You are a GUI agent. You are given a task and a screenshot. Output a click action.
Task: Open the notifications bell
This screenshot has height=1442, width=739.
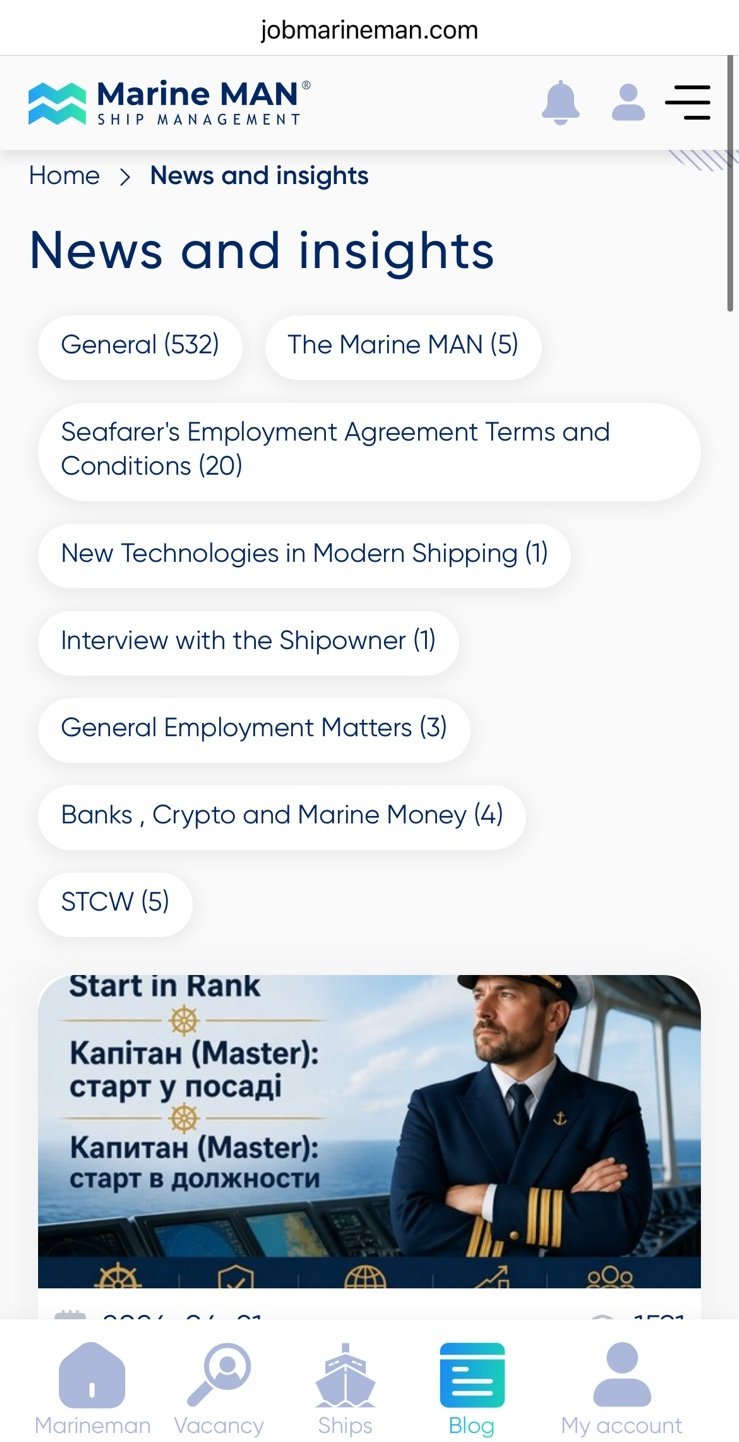561,102
